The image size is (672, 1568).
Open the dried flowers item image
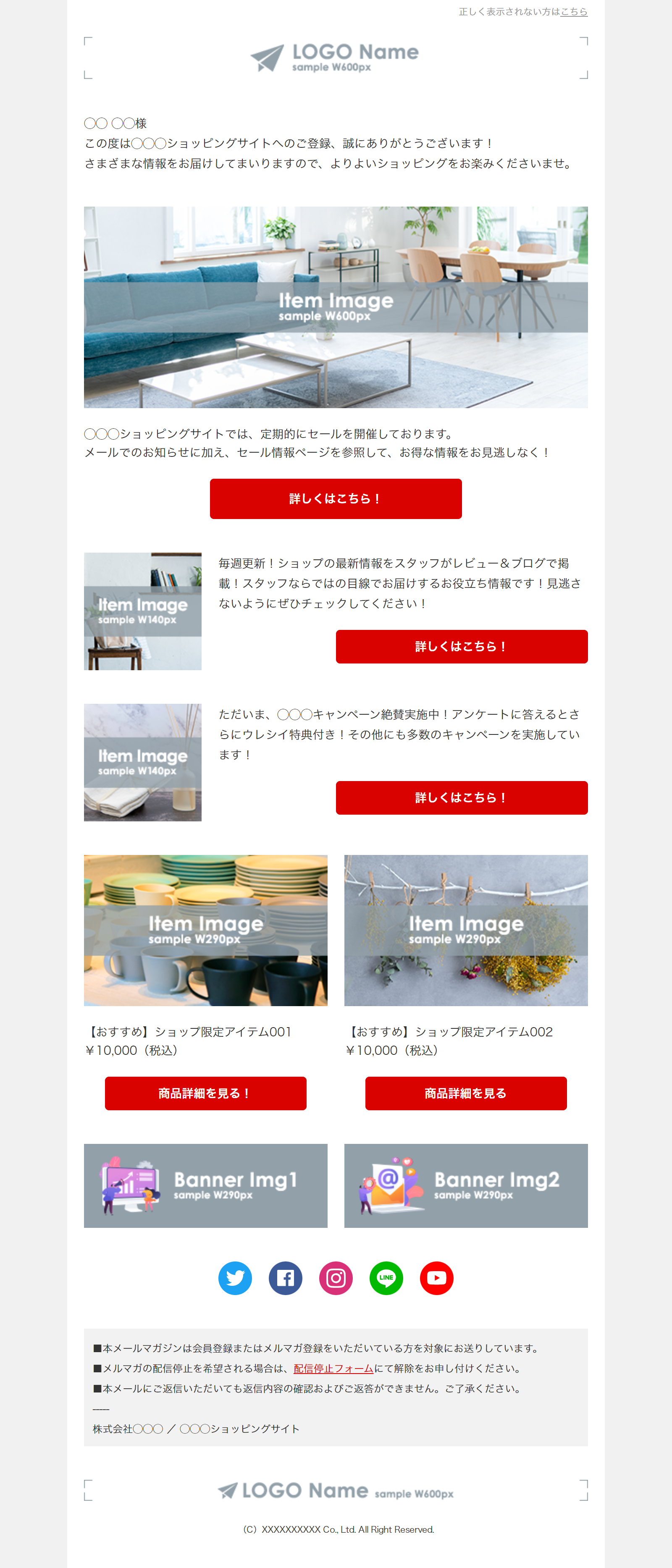[466, 930]
